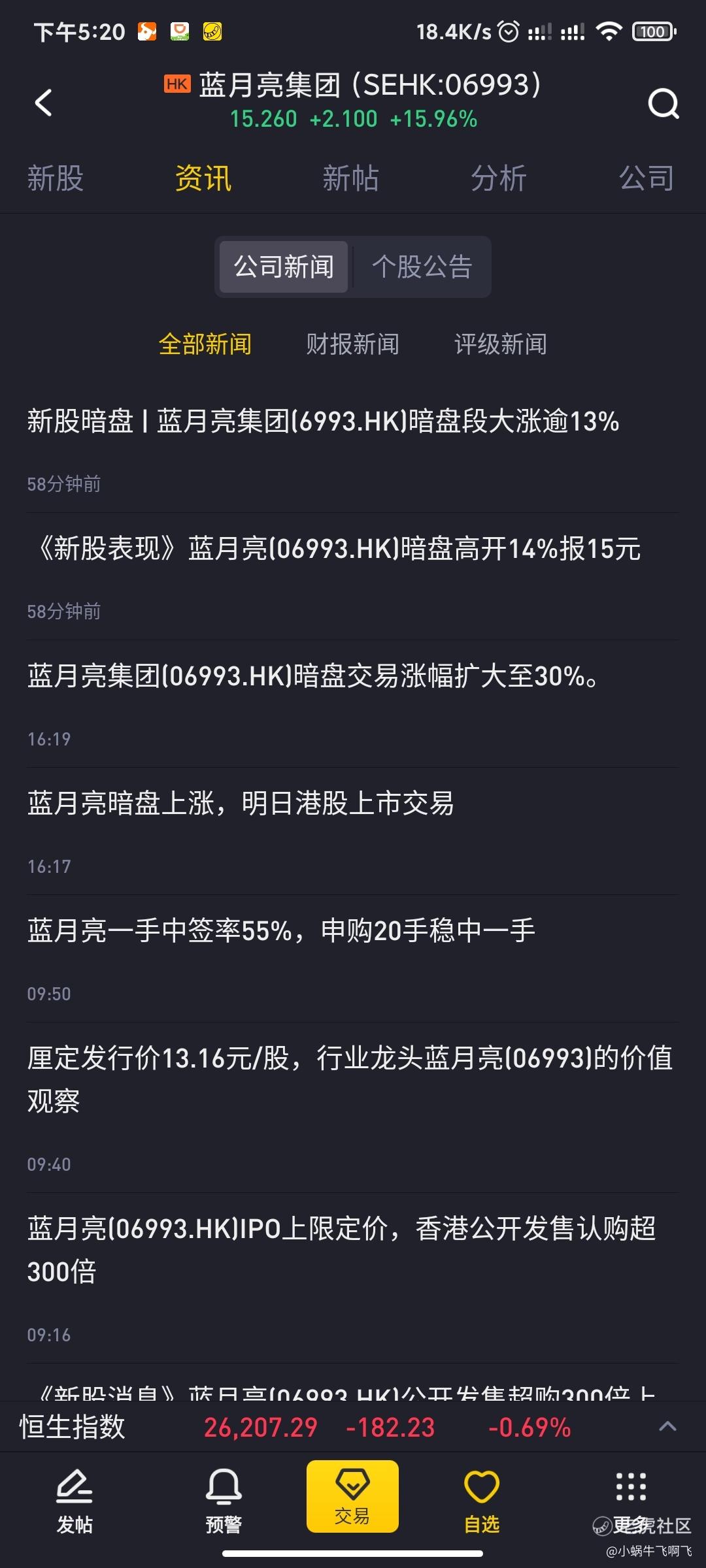Viewport: 706px width, 1568px height.
Task: Select the 个股公告 segment
Action: (422, 267)
